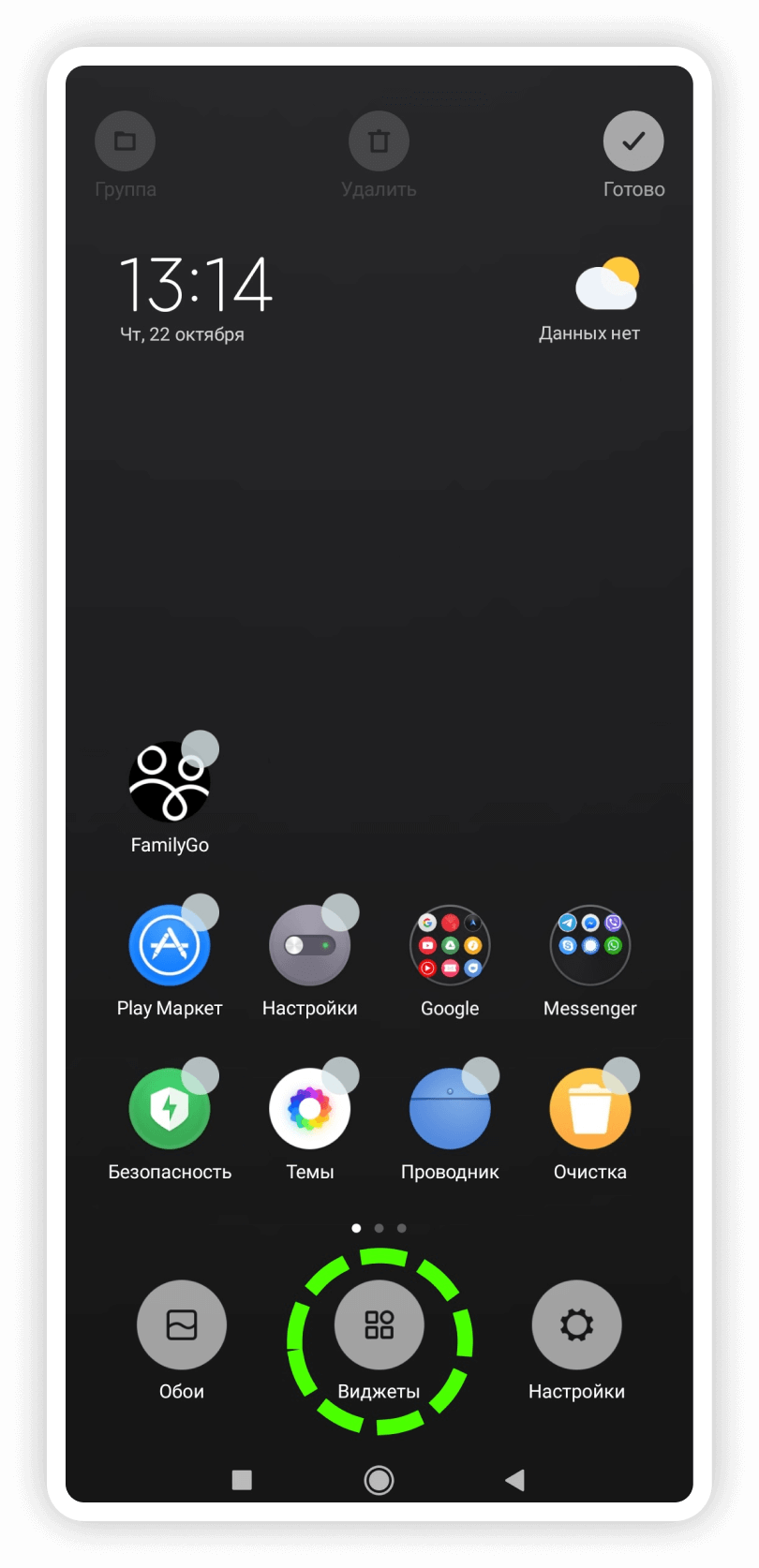Image resolution: width=759 pixels, height=1568 pixels.
Task: Tap the back triangle in navigation bar
Action: [514, 1480]
